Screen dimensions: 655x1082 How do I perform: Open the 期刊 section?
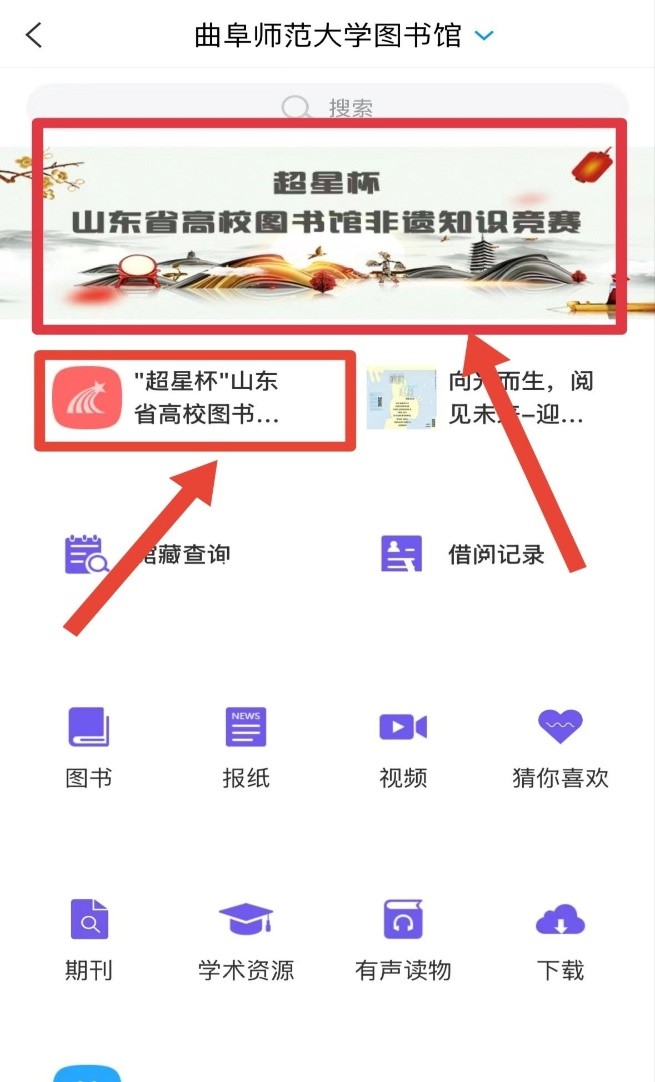click(88, 938)
